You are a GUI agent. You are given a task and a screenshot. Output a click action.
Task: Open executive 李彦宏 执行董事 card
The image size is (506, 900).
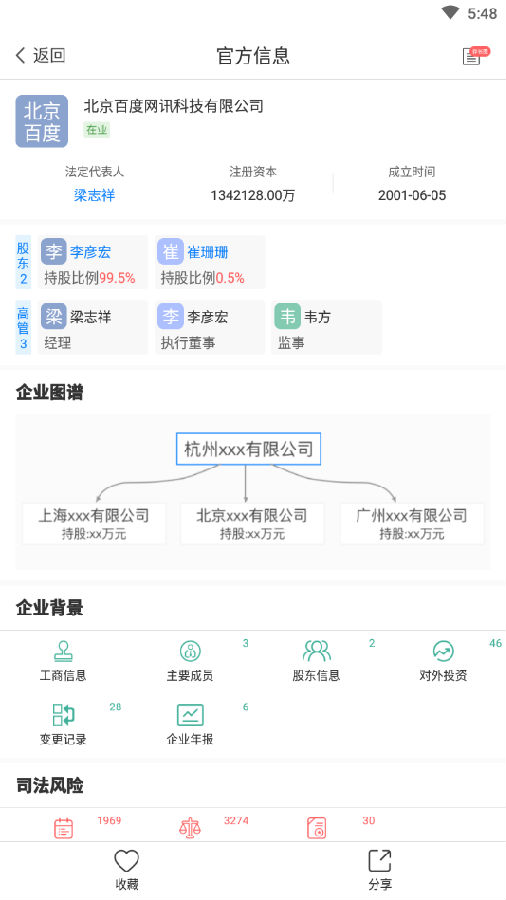click(210, 327)
